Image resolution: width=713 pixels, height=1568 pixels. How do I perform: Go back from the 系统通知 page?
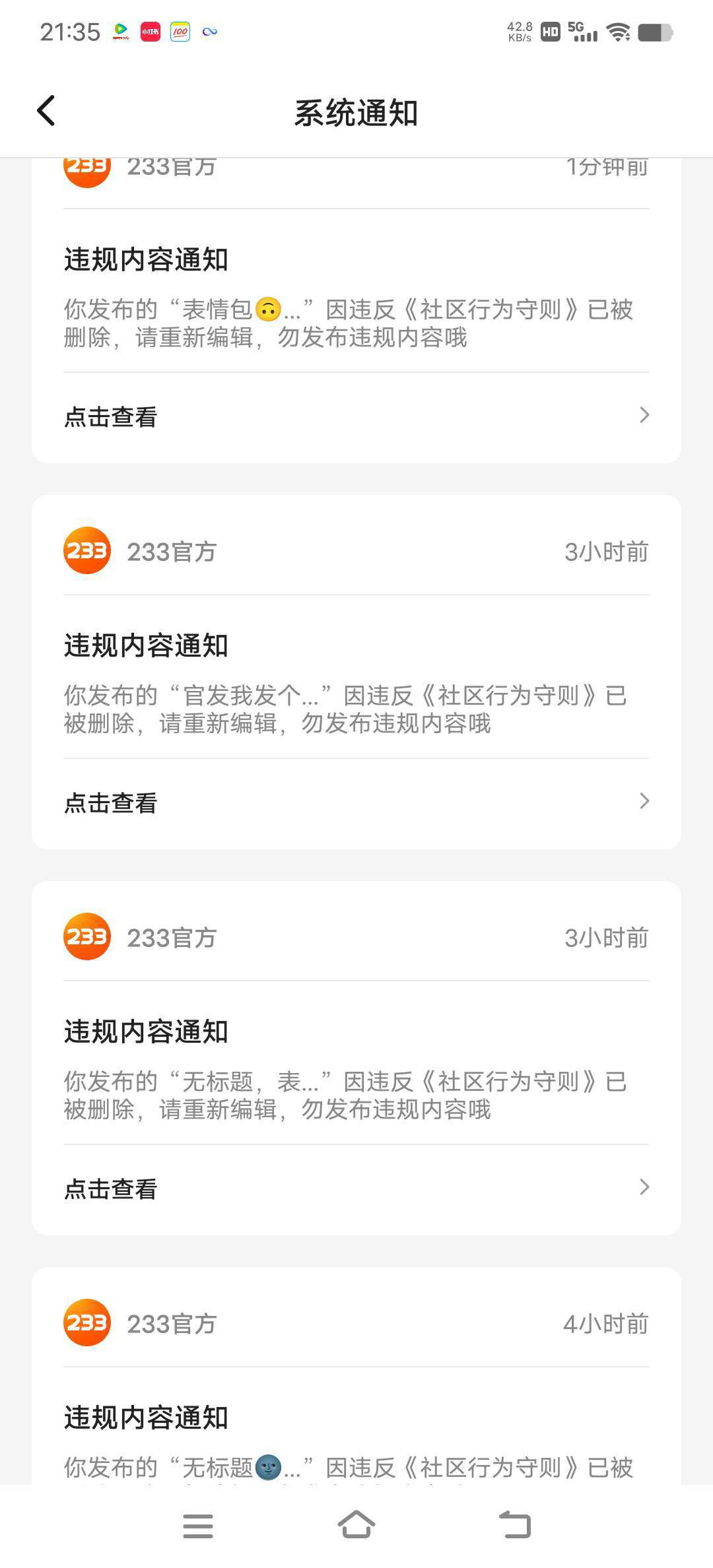pyautogui.click(x=46, y=111)
